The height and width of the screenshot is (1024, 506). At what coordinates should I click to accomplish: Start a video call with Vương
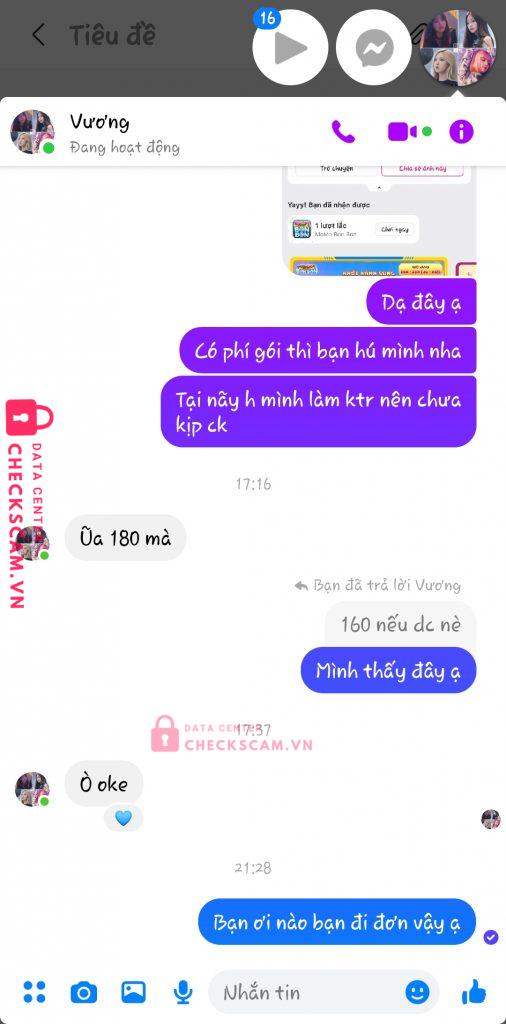[x=403, y=132]
